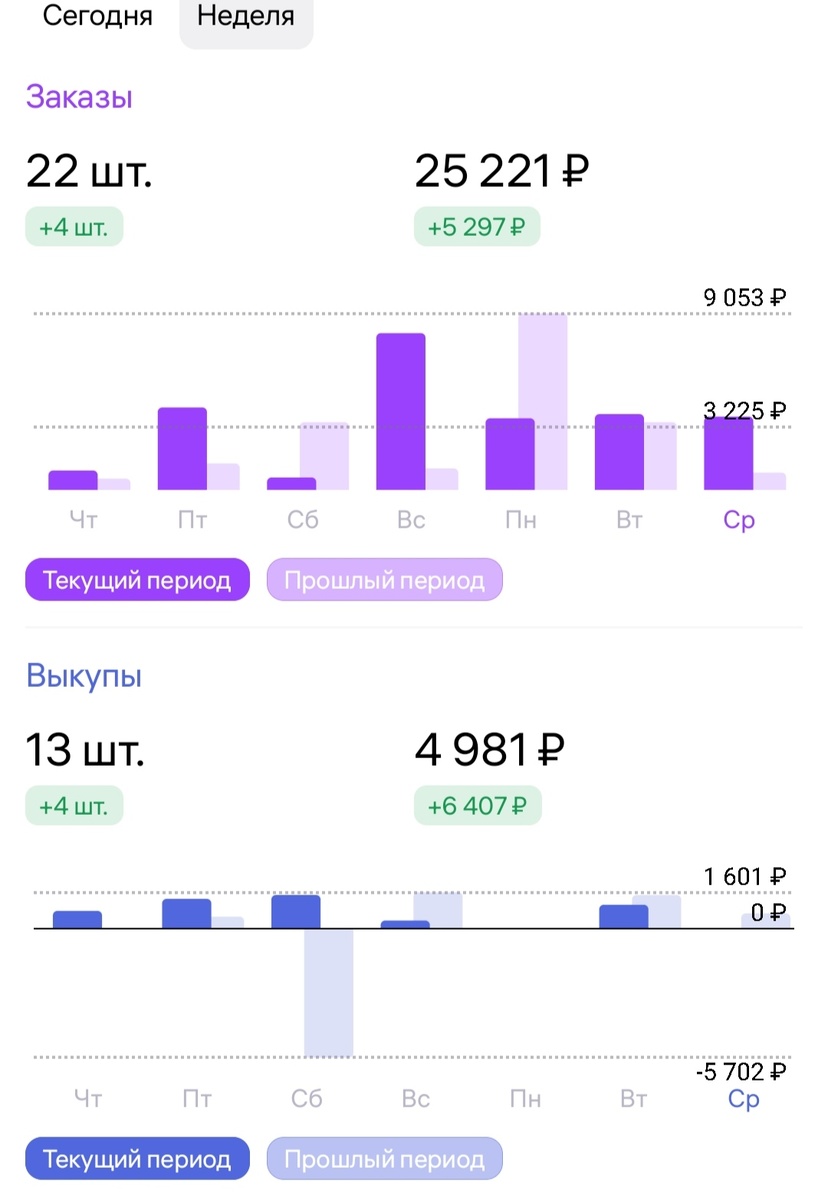Viewport: 828px width, 1200px height.
Task: Switch to the "Сегодня" tab
Action: click(x=96, y=15)
